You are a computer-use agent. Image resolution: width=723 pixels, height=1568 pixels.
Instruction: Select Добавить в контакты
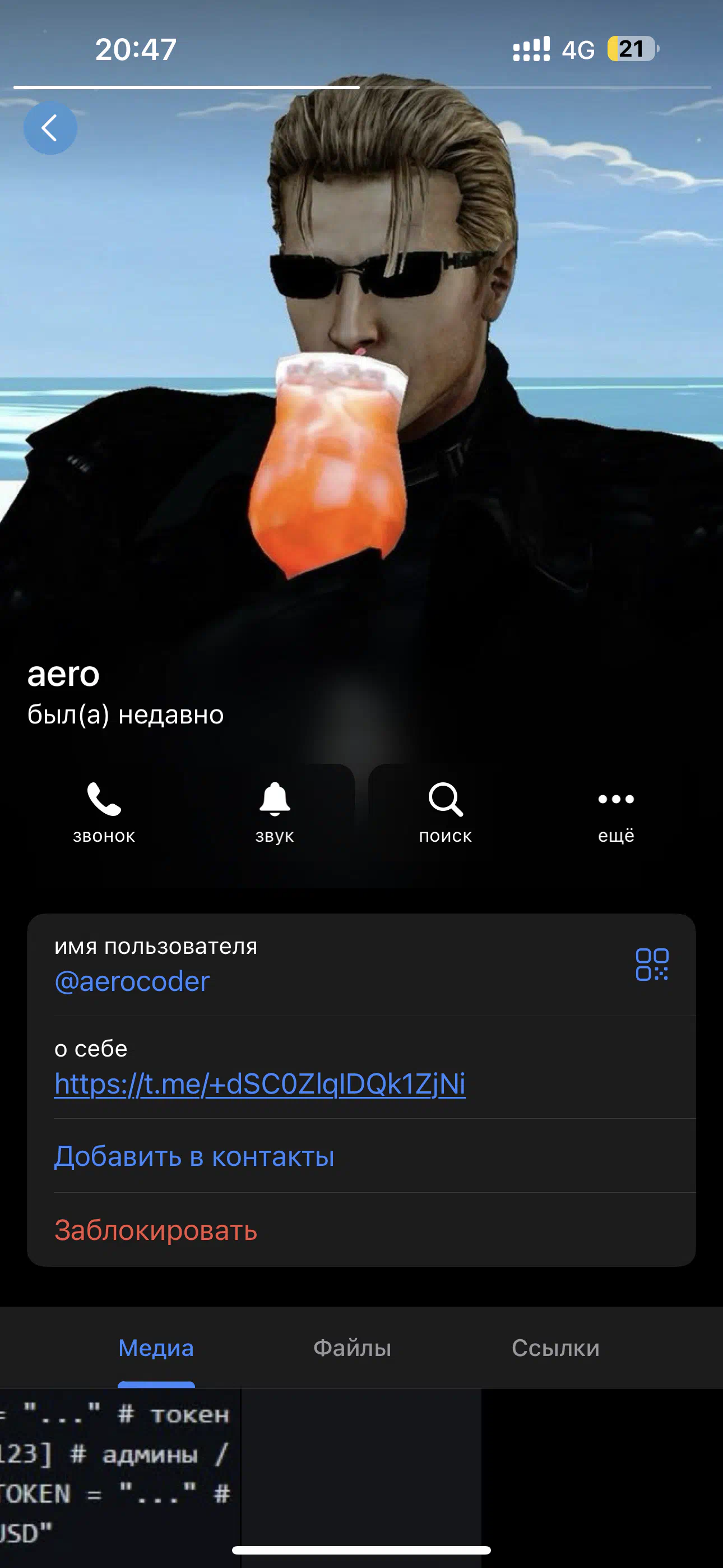point(194,1156)
